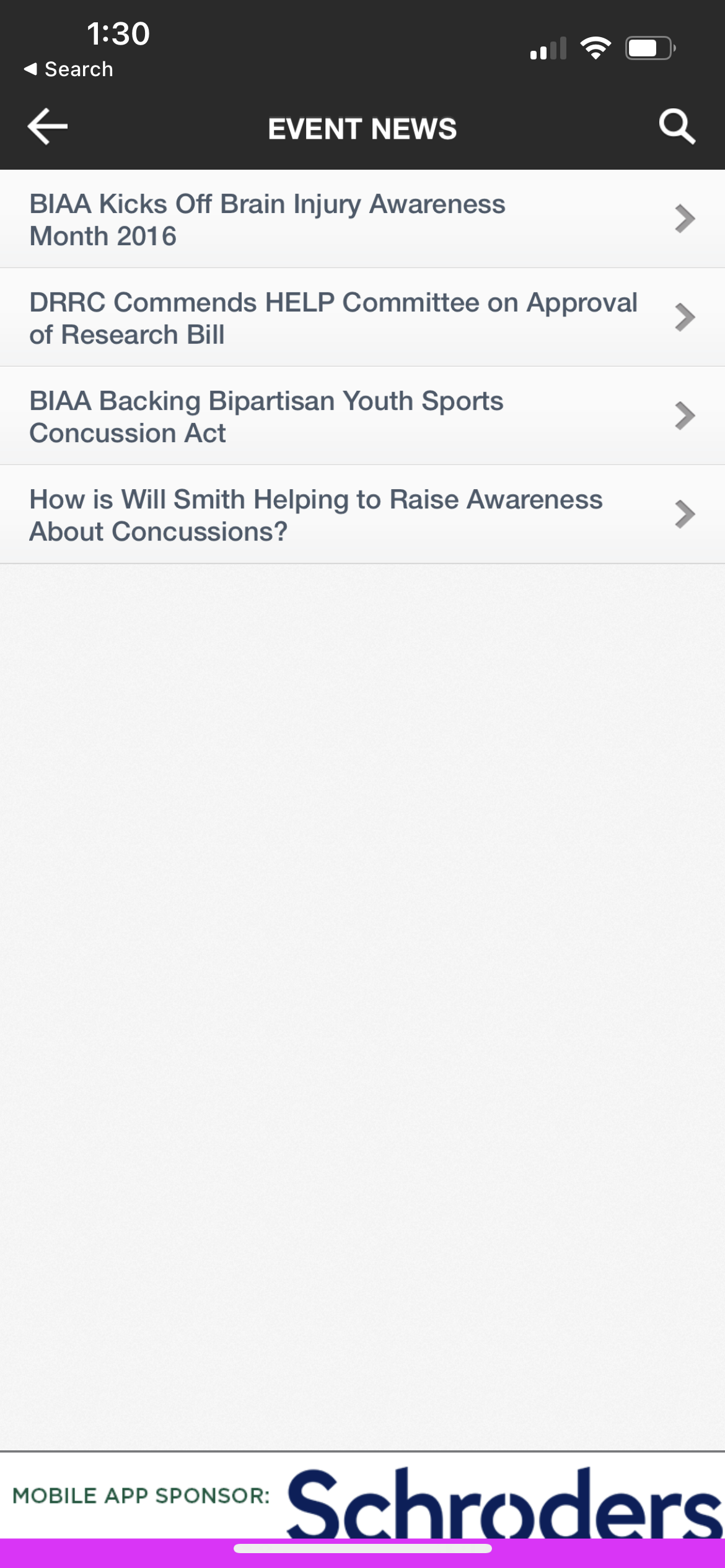Open BIAA Kicks Off Brain Injury Awareness article
The height and width of the screenshot is (1568, 725).
362,219
